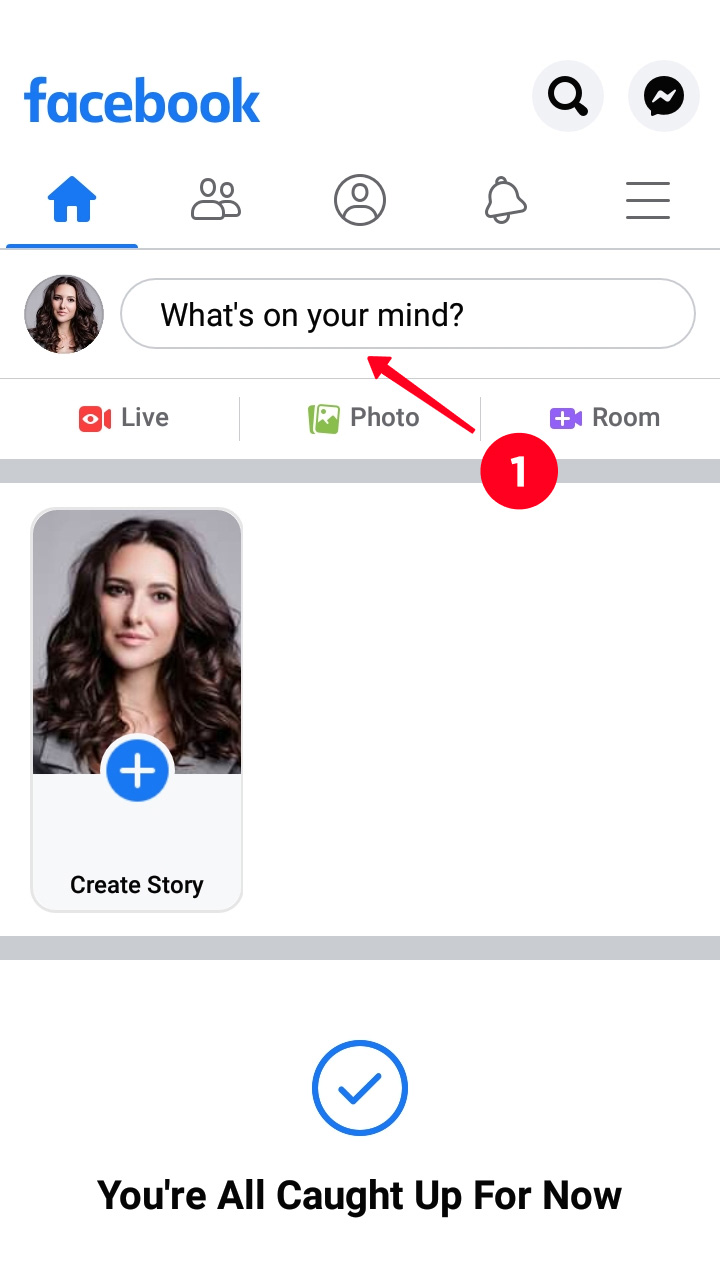The width and height of the screenshot is (720, 1280).
Task: Open your profile picture thumbnail
Action: click(63, 314)
